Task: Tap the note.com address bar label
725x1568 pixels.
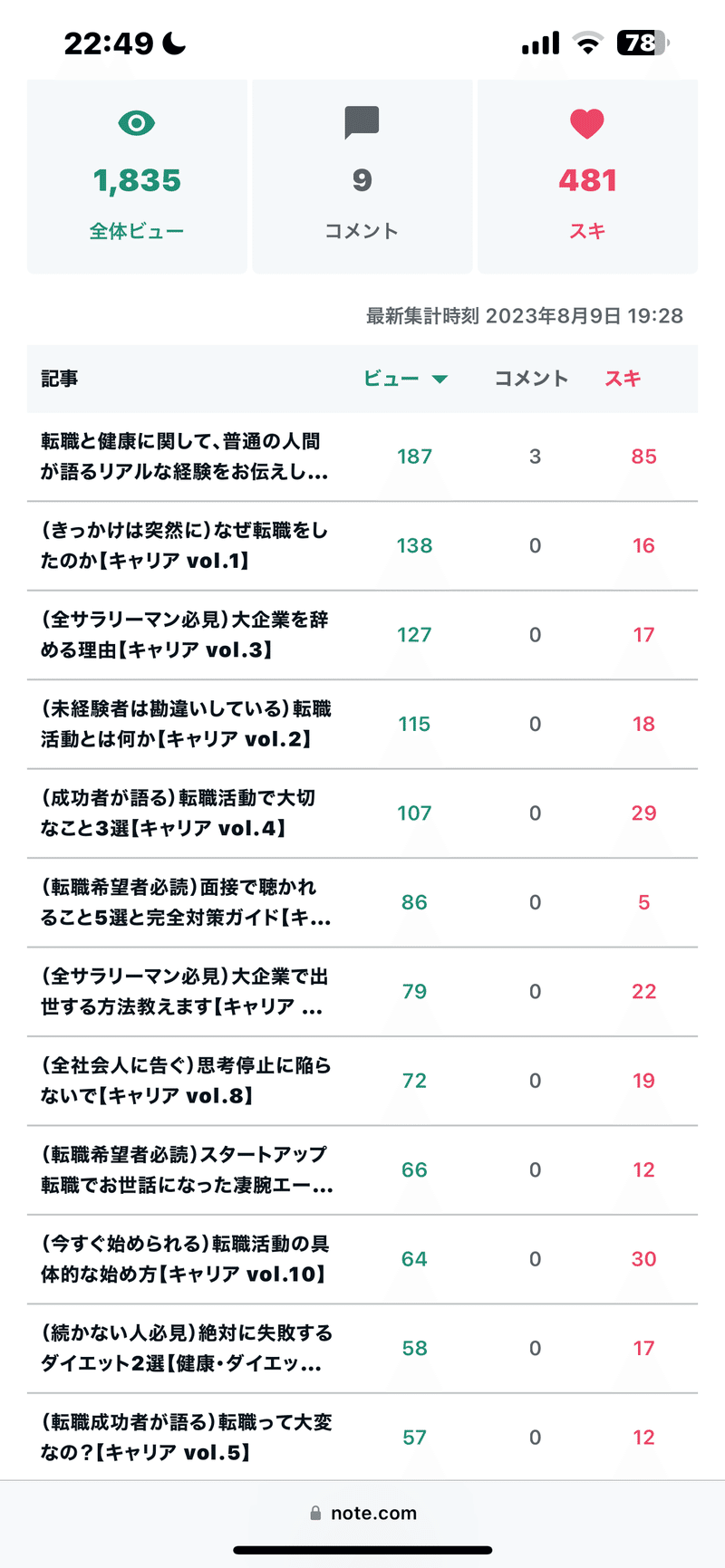Action: [x=374, y=1513]
